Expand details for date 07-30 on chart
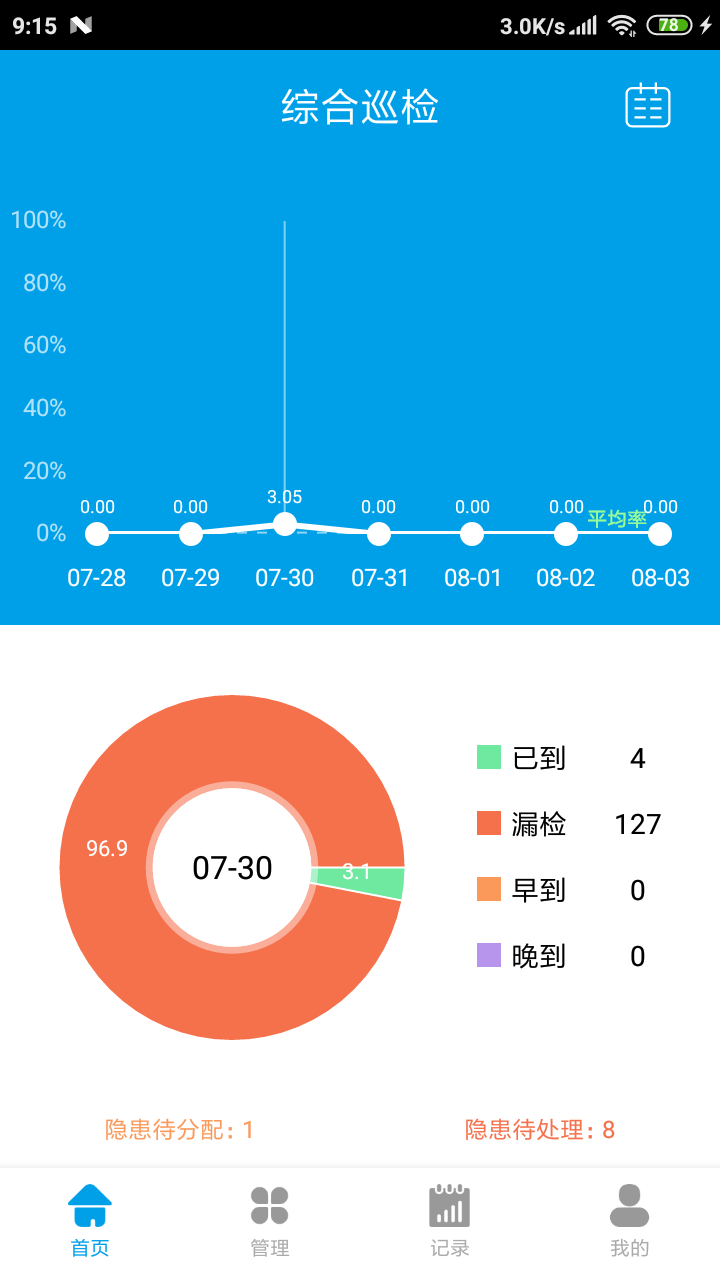This screenshot has height=1280, width=720. click(285, 523)
